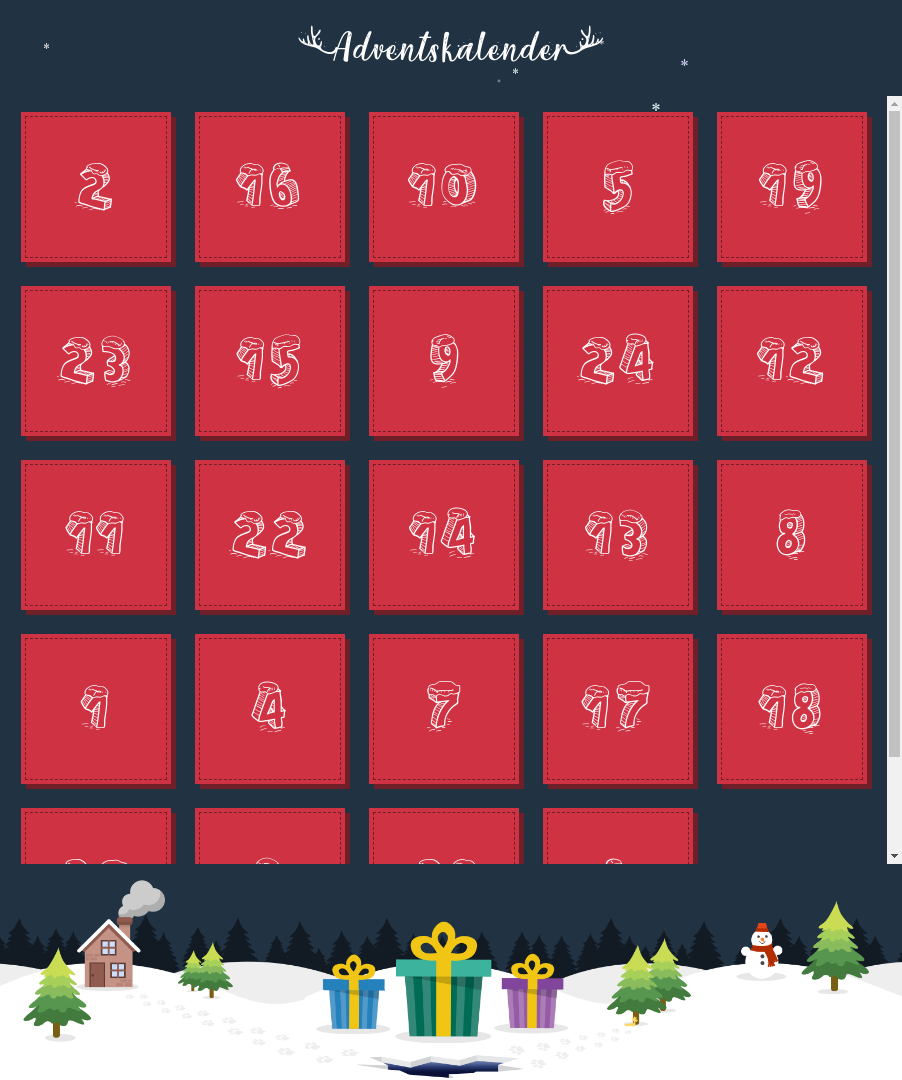This screenshot has height=1080, width=902.
Task: Open the Christmas Eve door 24
Action: pyautogui.click(x=618, y=361)
